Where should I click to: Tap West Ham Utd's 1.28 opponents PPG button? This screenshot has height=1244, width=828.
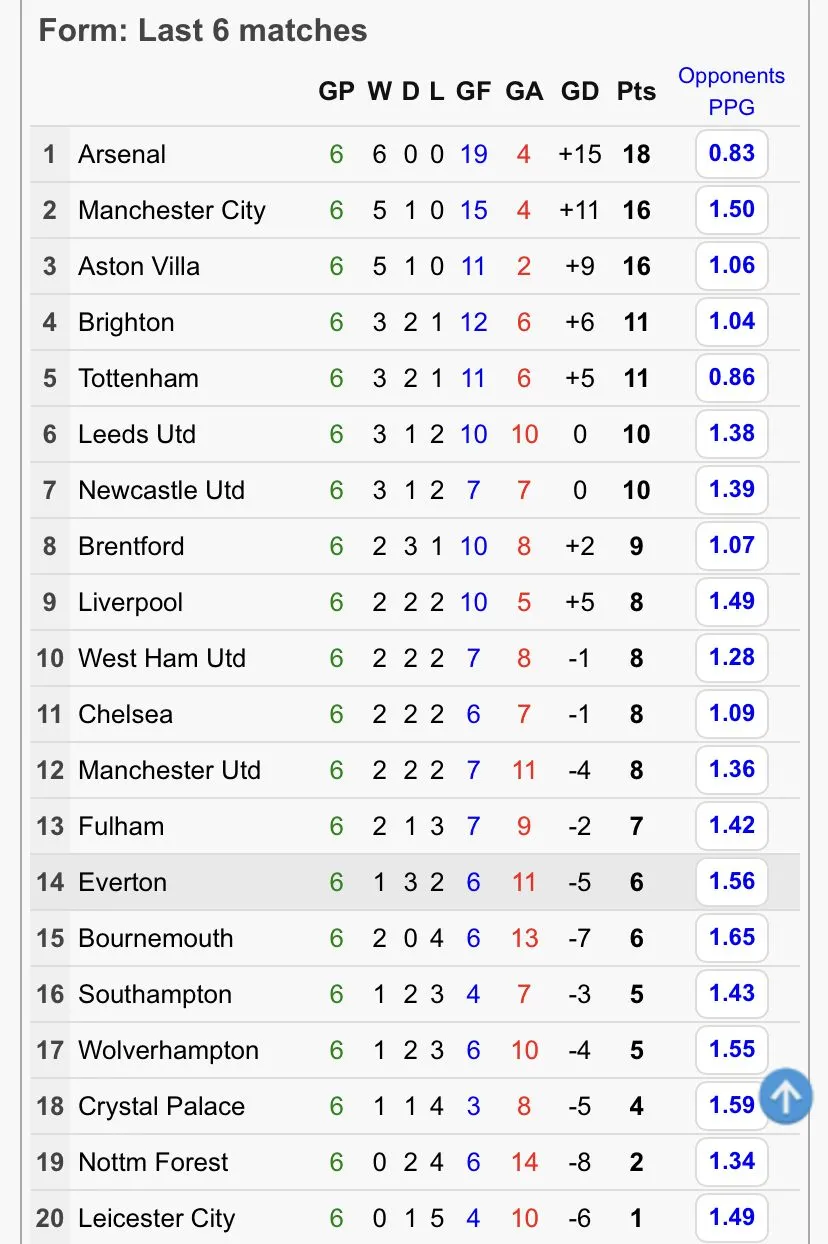[x=731, y=658]
